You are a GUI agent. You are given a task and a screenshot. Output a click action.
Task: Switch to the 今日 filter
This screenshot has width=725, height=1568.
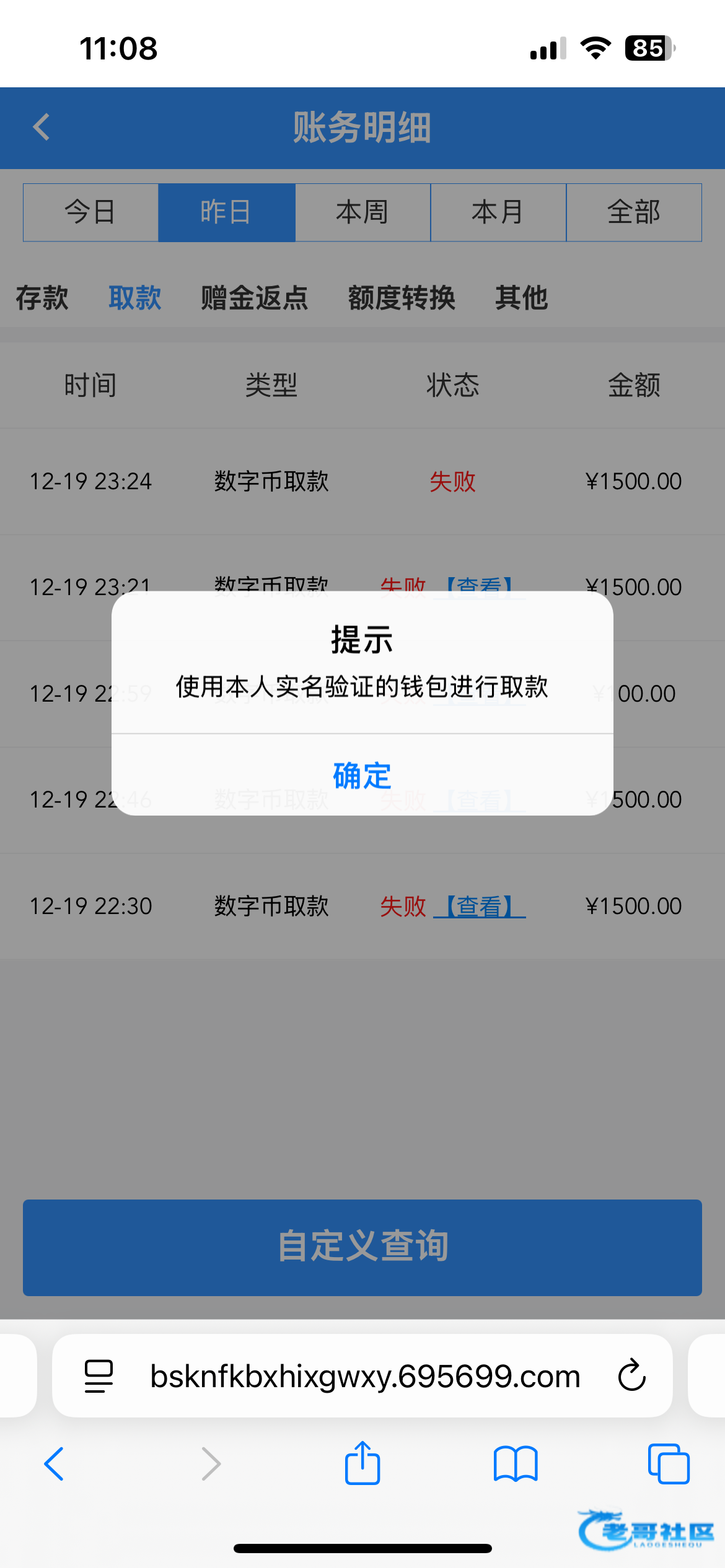pyautogui.click(x=90, y=212)
